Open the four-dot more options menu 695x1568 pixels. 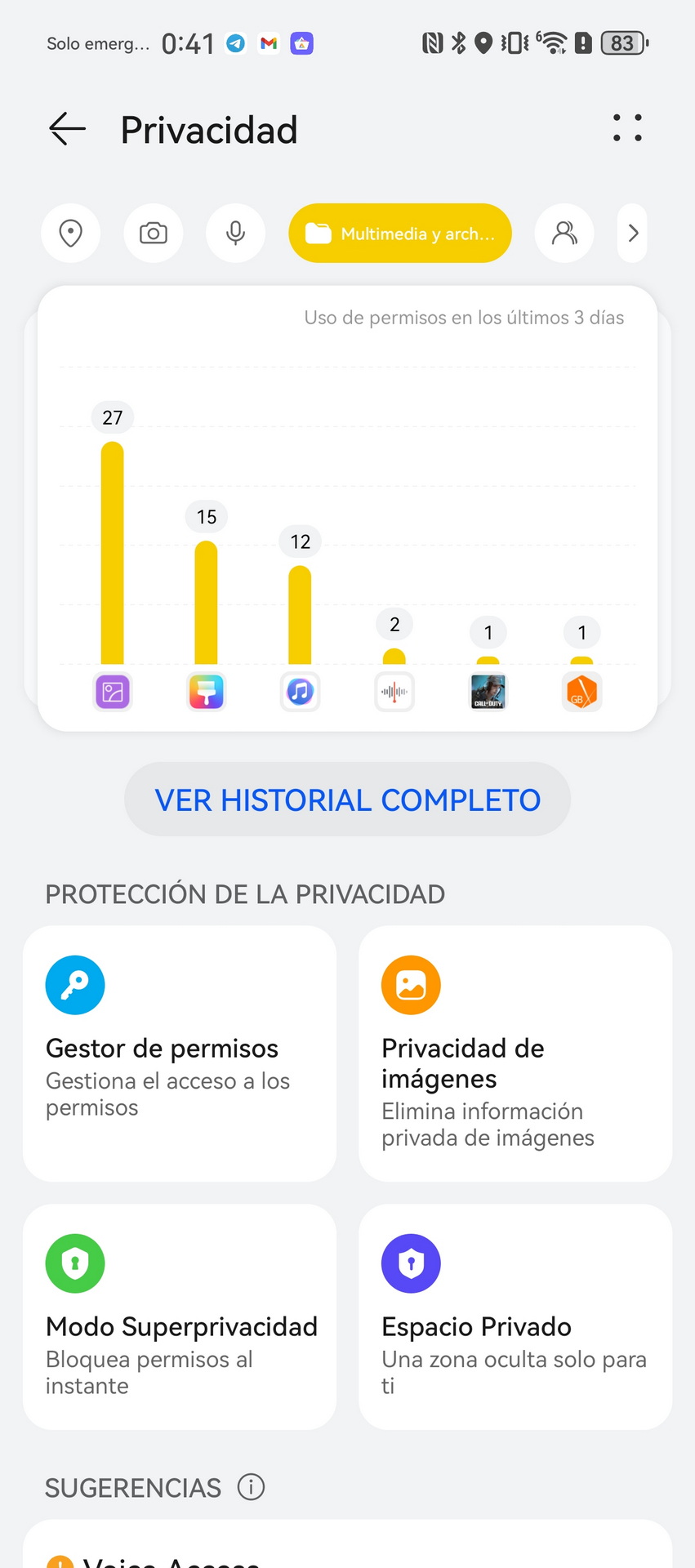tap(627, 128)
